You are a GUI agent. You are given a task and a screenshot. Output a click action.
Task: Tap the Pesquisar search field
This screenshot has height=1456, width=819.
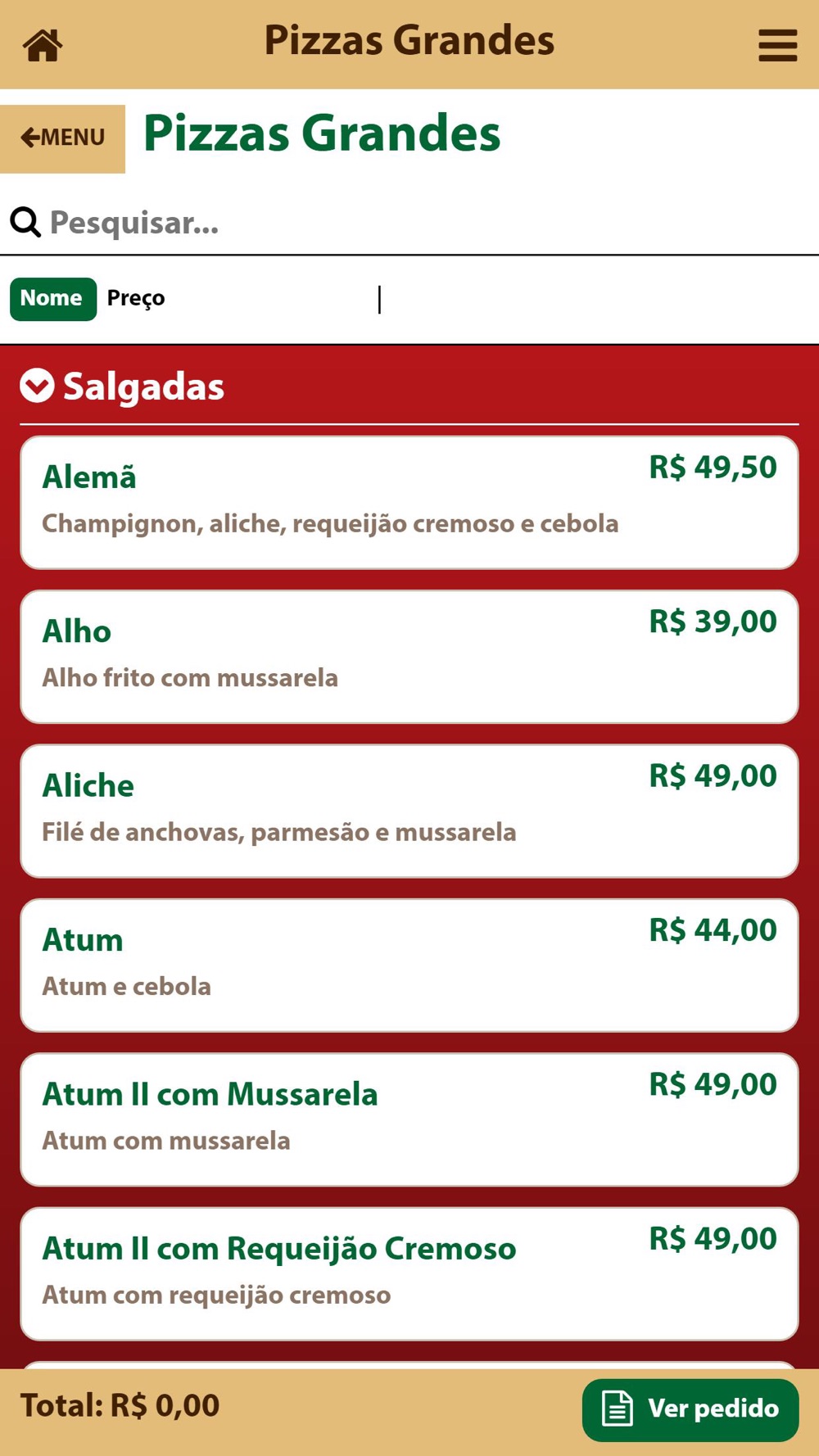pyautogui.click(x=409, y=222)
